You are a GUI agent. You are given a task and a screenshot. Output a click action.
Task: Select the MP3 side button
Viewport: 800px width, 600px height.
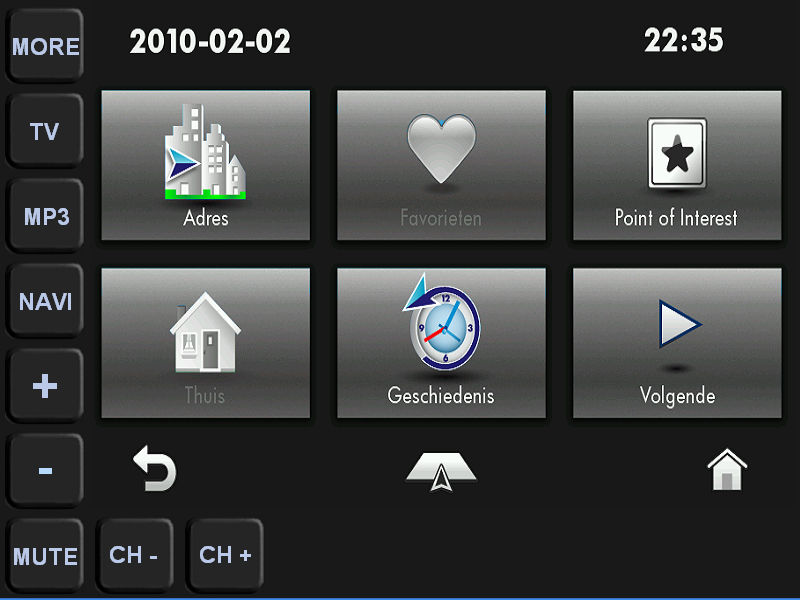(45, 216)
